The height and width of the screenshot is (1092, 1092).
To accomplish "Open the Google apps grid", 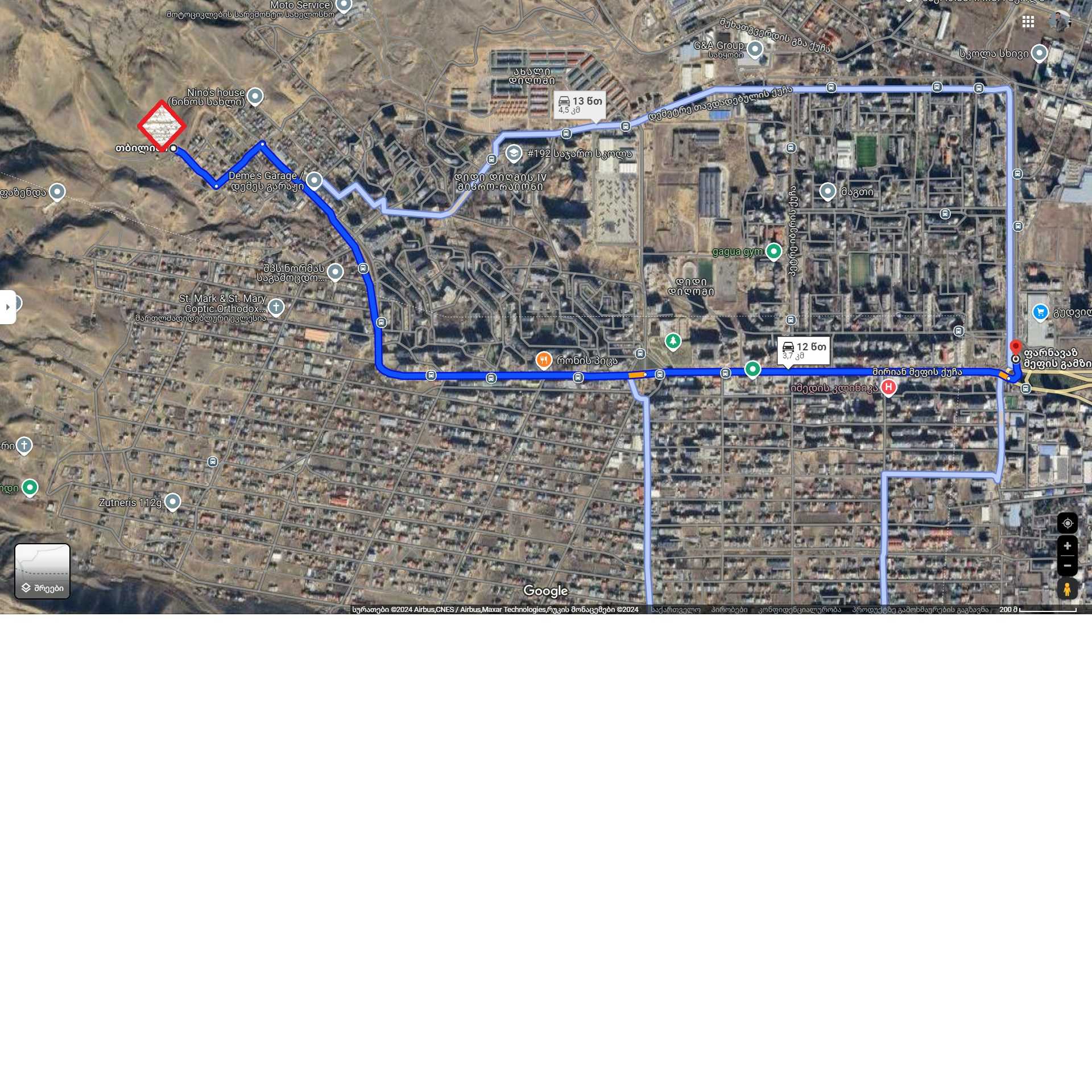I will [1028, 22].
